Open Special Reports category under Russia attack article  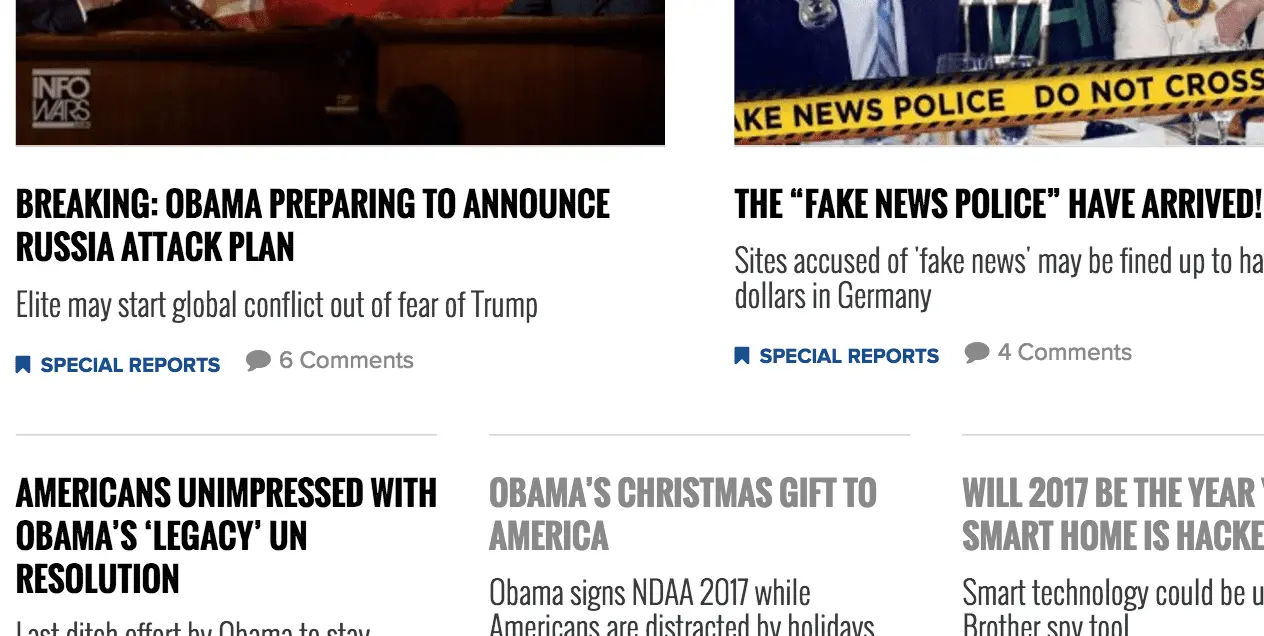point(129,365)
